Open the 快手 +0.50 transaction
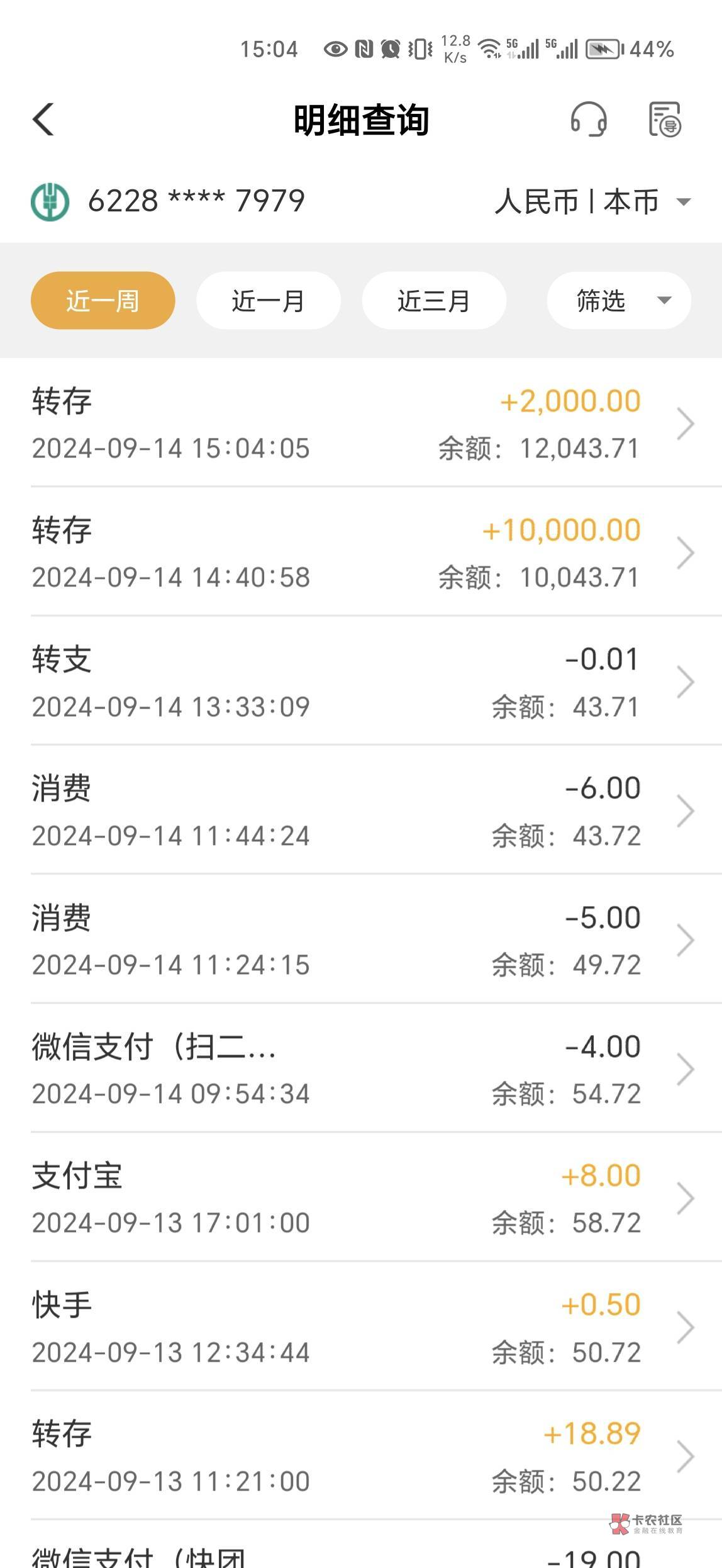Screen dimensions: 722x1568 click(361, 1328)
